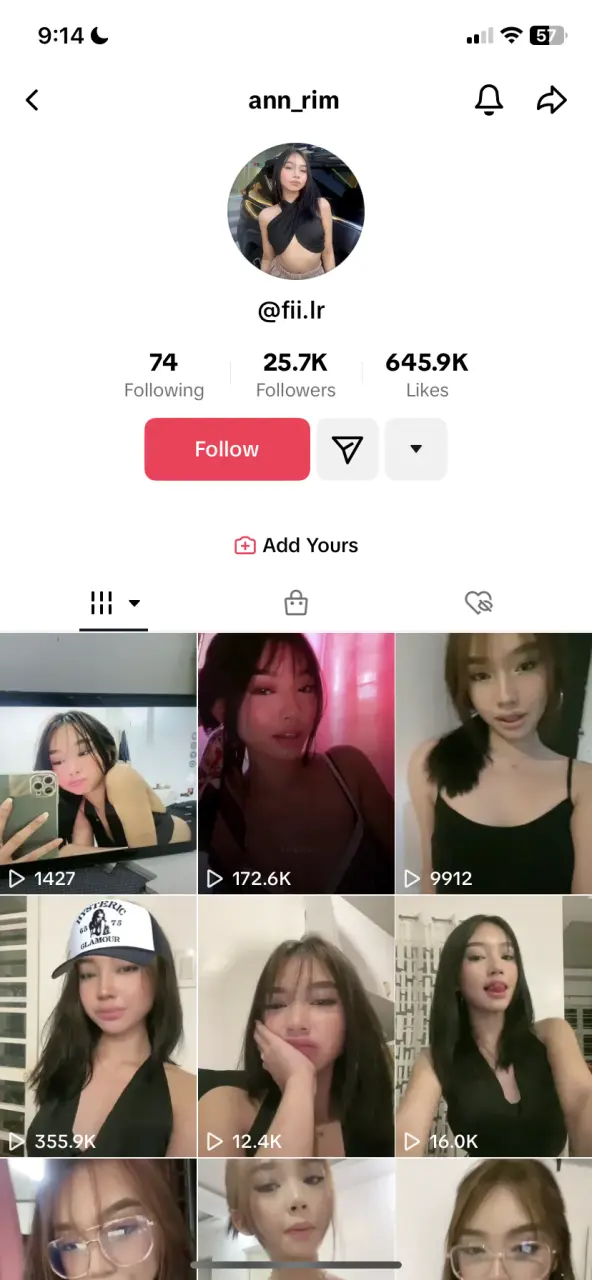Play the video with 16.0K views

494,1027
